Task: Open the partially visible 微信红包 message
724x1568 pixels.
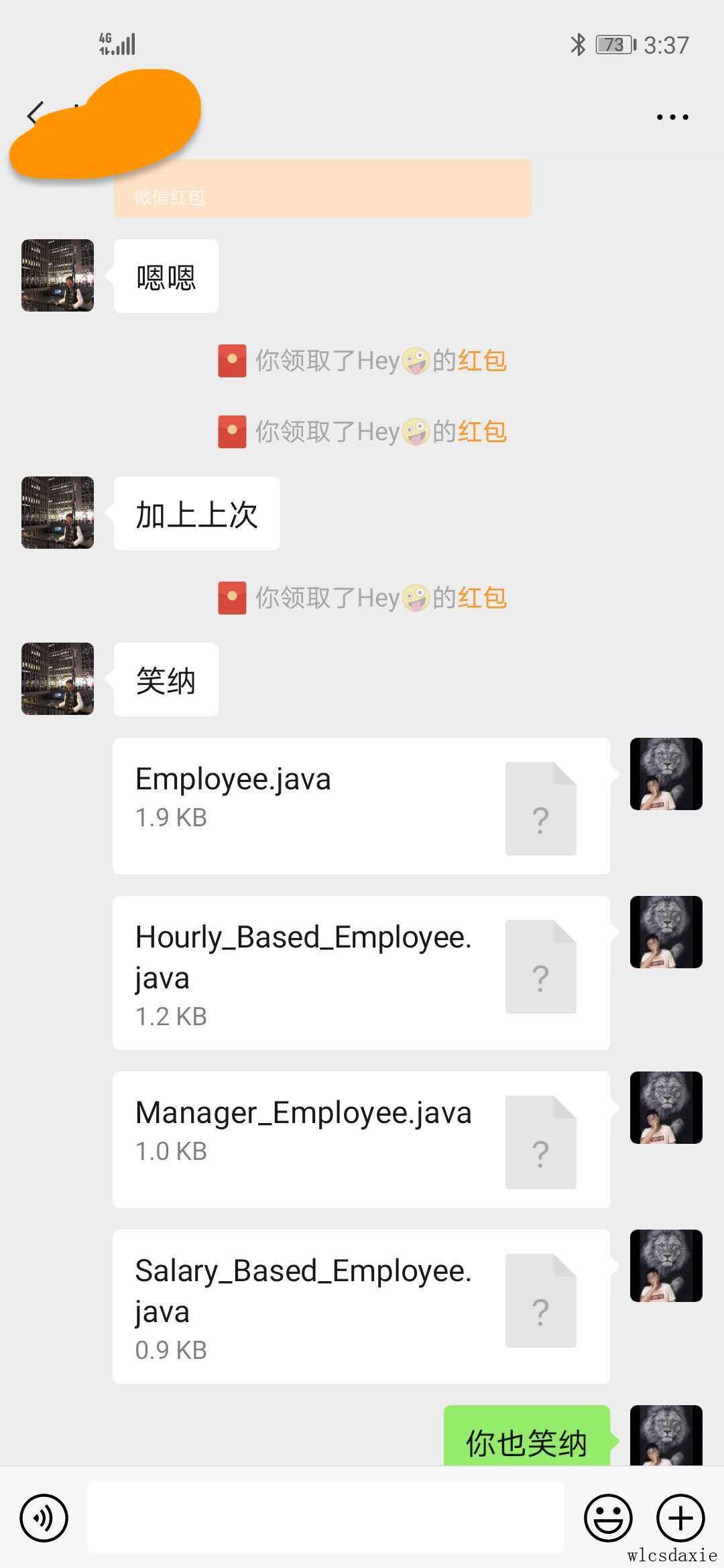Action: tap(322, 190)
